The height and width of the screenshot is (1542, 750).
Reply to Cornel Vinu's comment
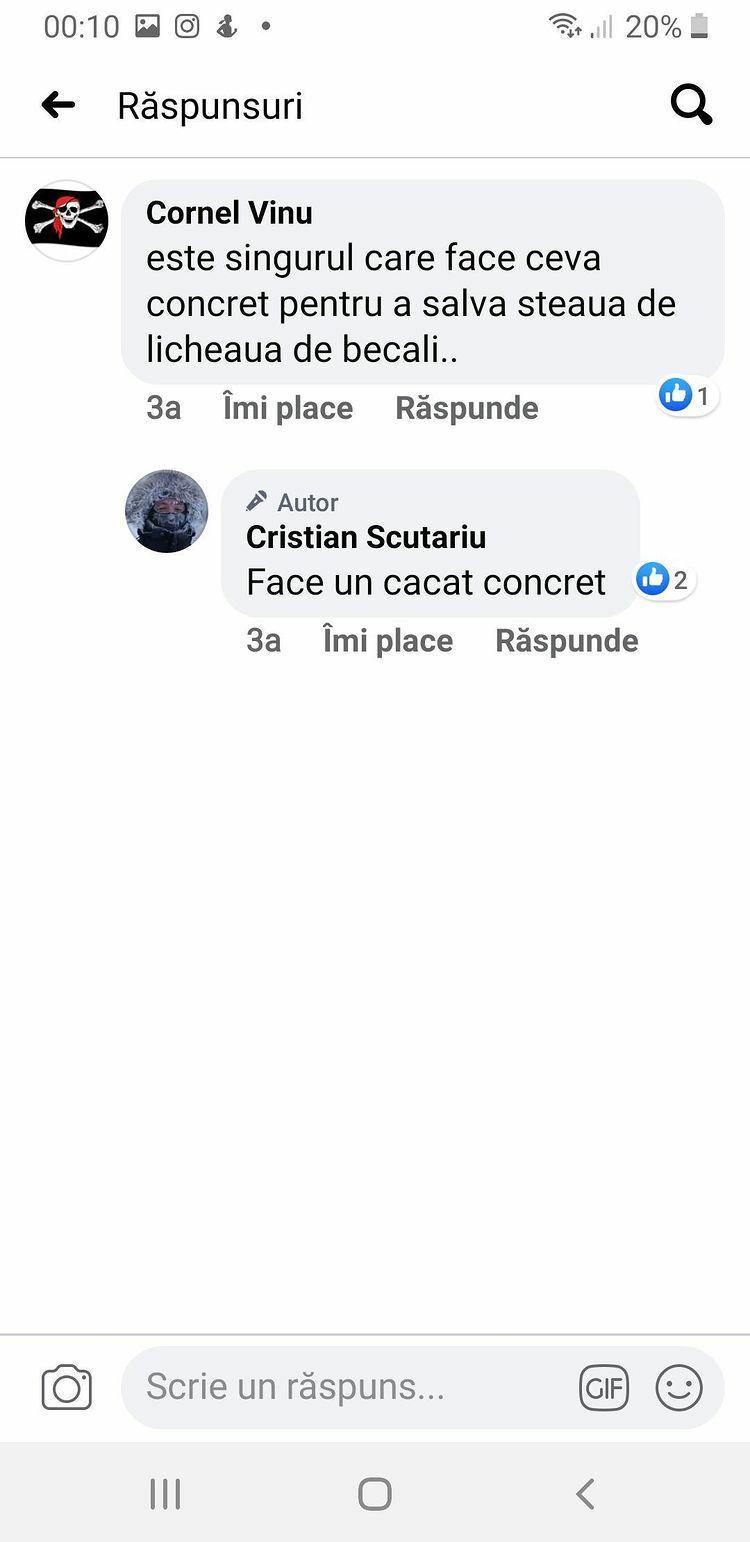pos(466,408)
